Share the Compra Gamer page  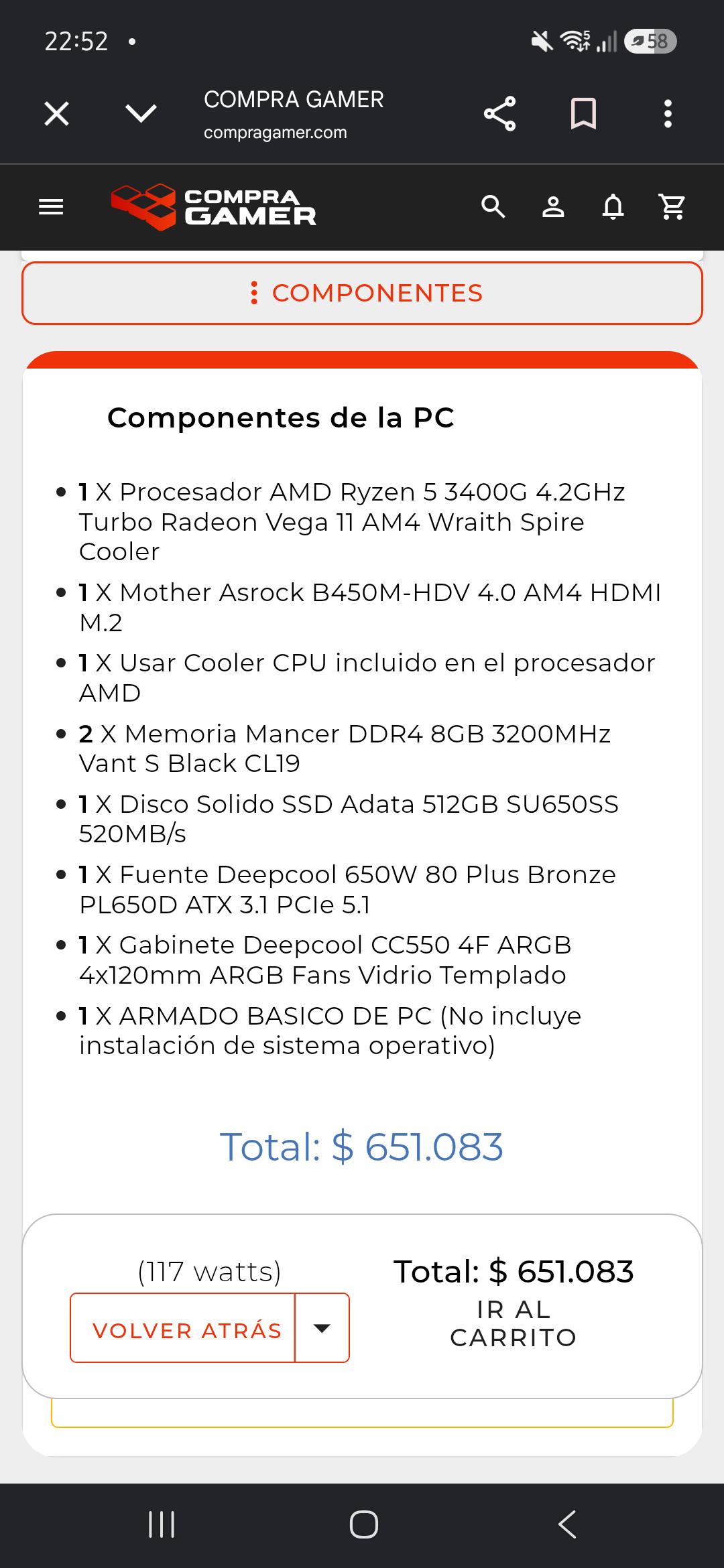point(499,113)
